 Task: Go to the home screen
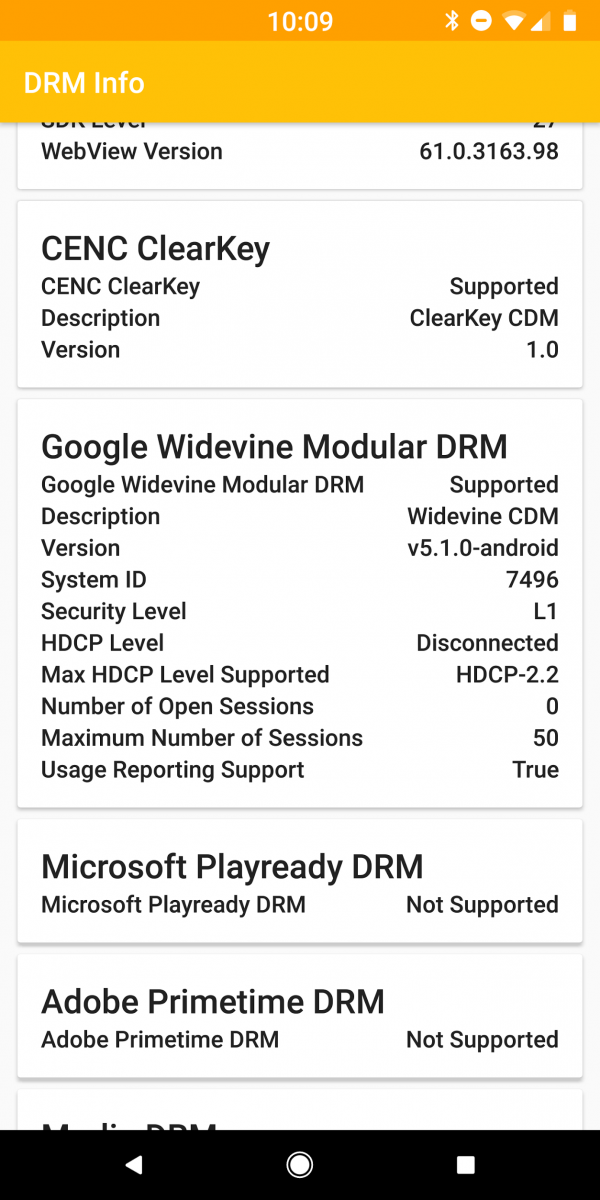pyautogui.click(x=299, y=1165)
